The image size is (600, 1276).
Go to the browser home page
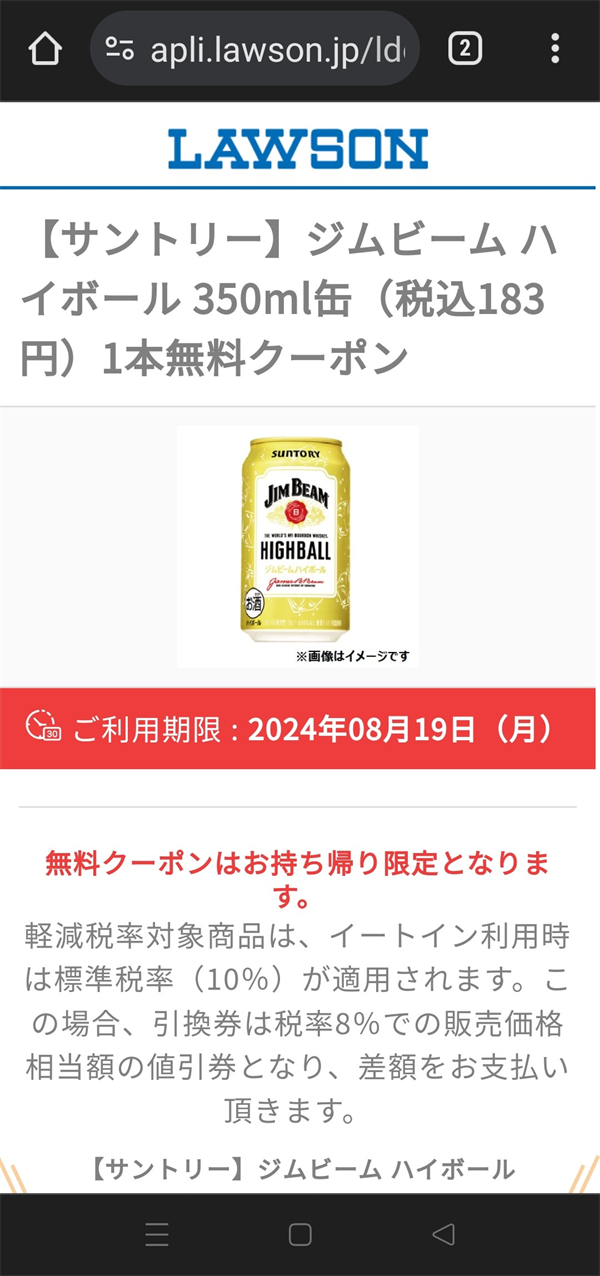point(45,49)
